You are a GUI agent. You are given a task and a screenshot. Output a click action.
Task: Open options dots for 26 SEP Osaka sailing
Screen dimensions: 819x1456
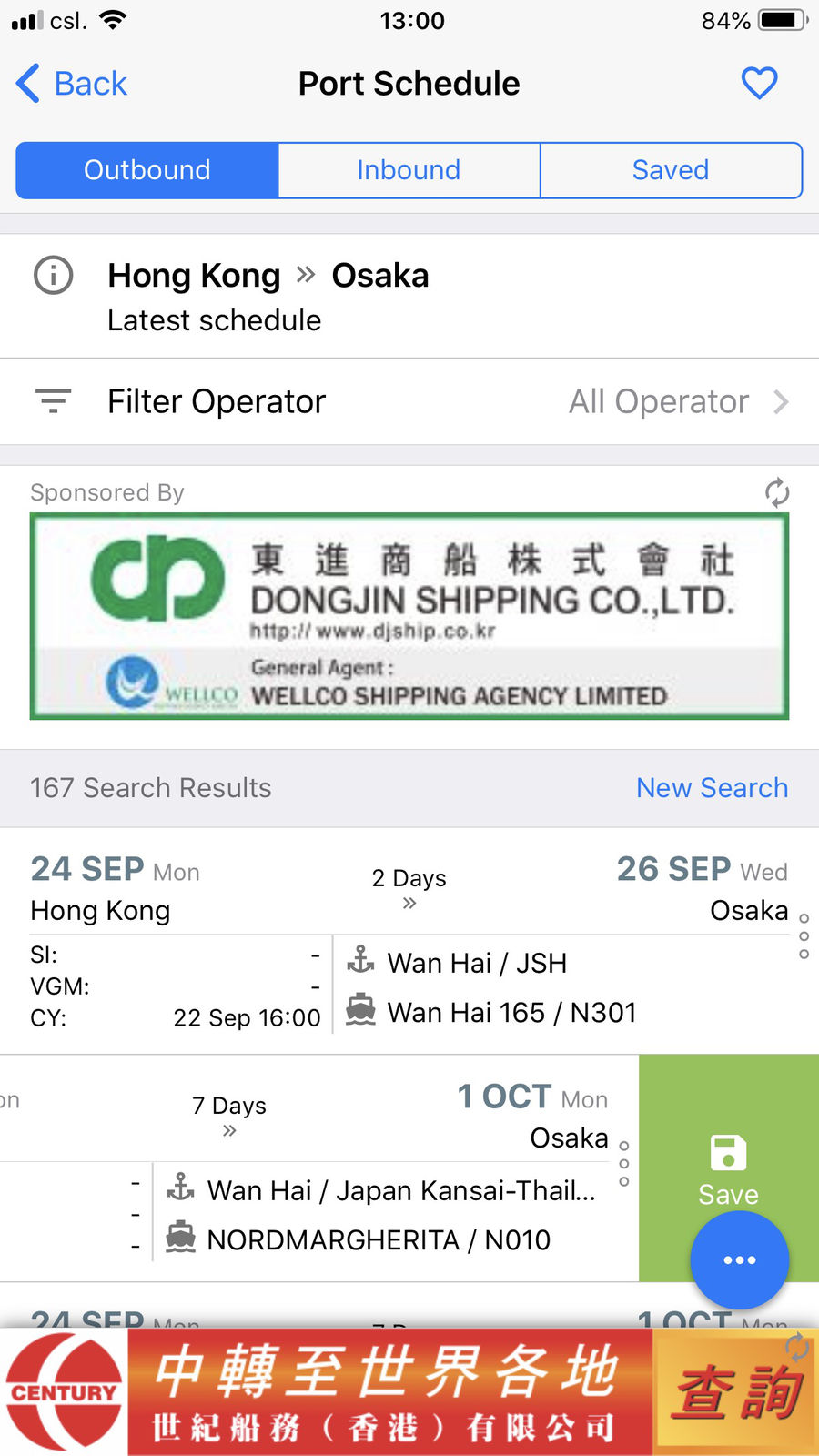[804, 935]
